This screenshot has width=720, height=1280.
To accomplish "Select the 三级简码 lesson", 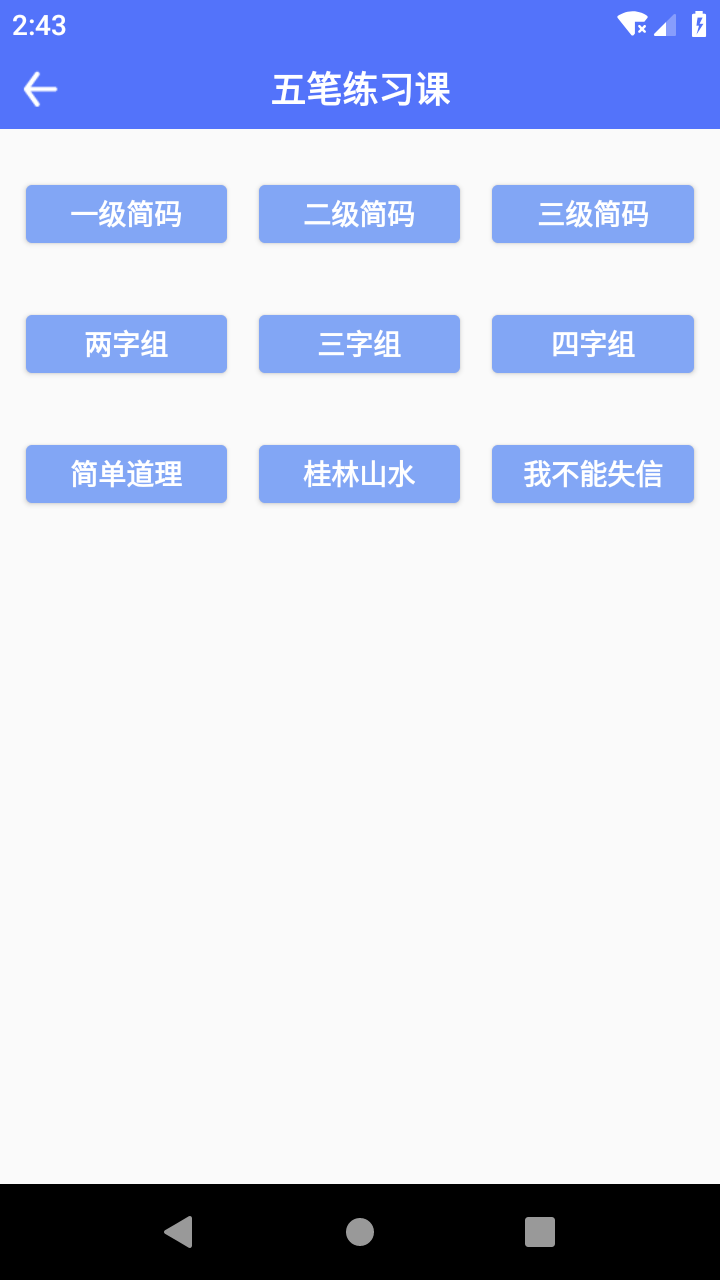I will (592, 214).
